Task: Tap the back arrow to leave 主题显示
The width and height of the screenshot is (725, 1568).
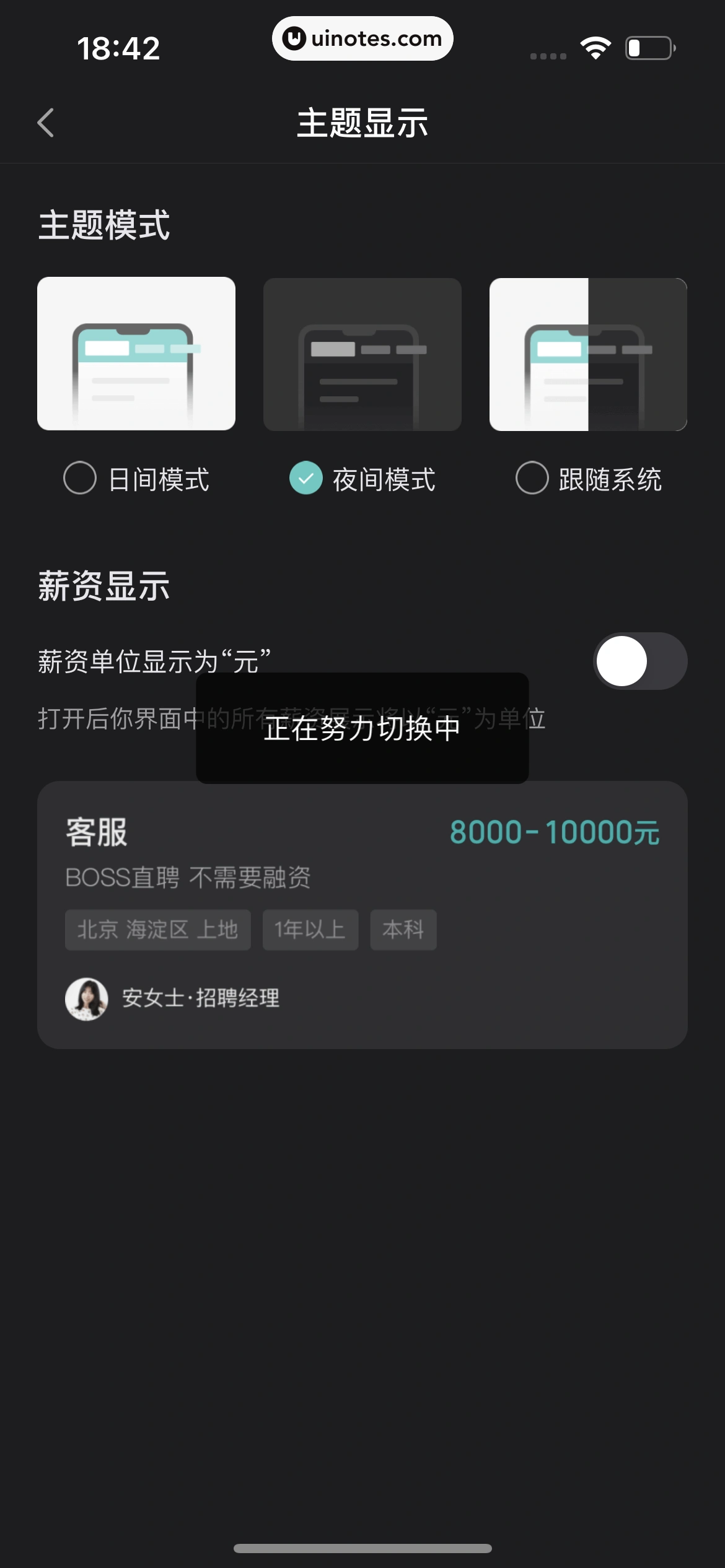Action: (45, 123)
